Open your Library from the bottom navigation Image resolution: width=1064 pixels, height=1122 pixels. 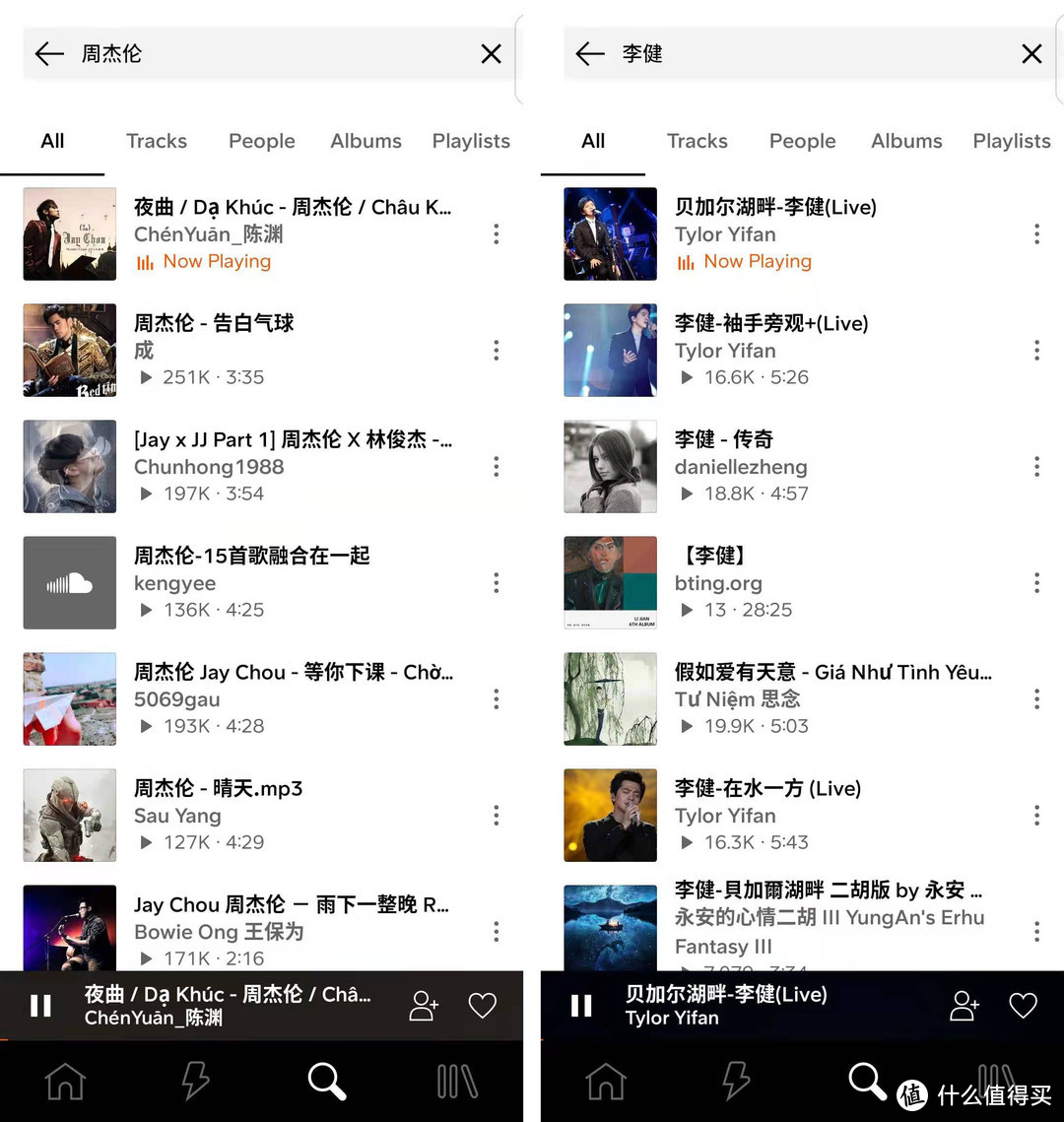pyautogui.click(x=455, y=1081)
